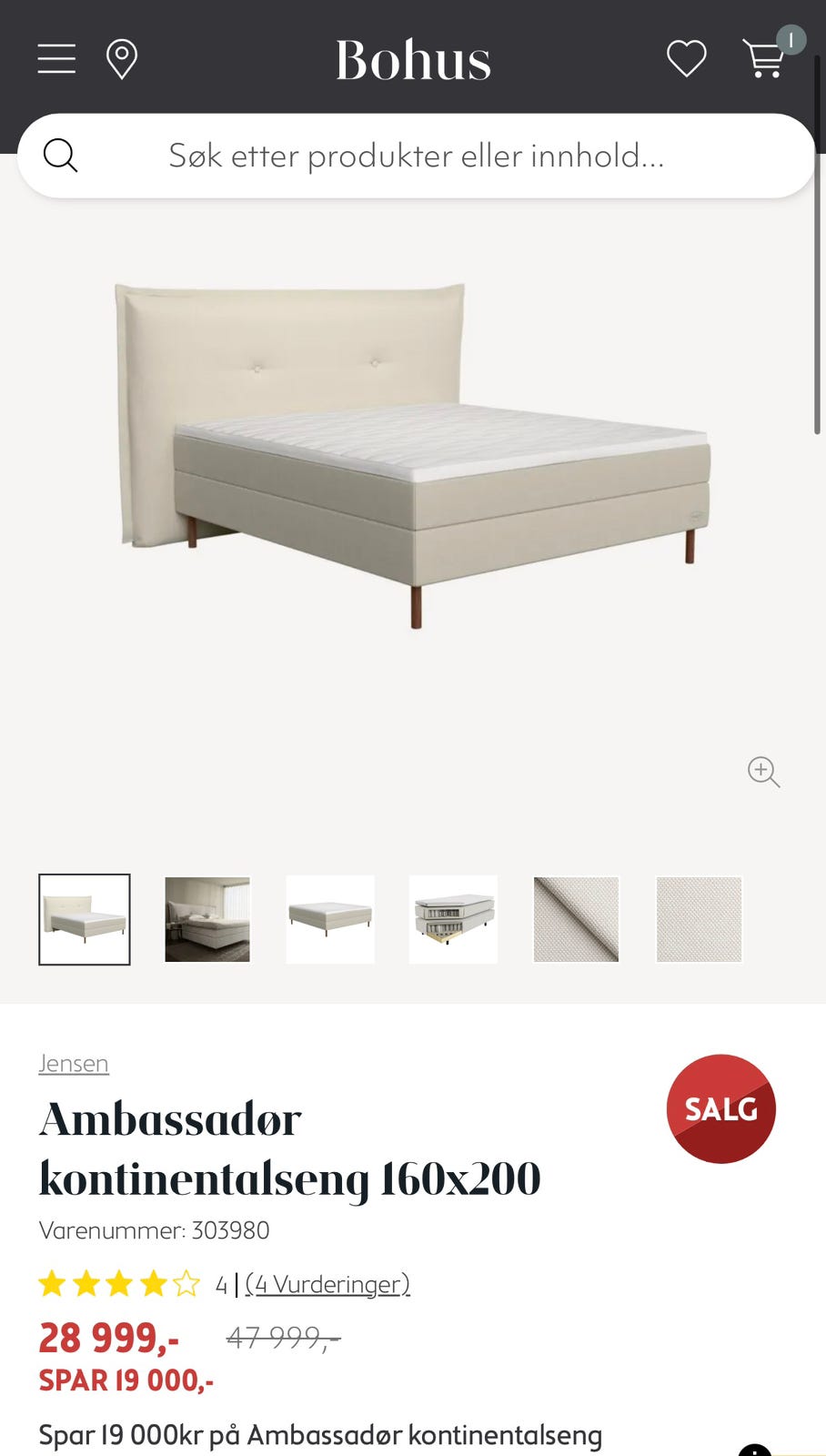
Task: Tap the product search field
Action: [416, 156]
